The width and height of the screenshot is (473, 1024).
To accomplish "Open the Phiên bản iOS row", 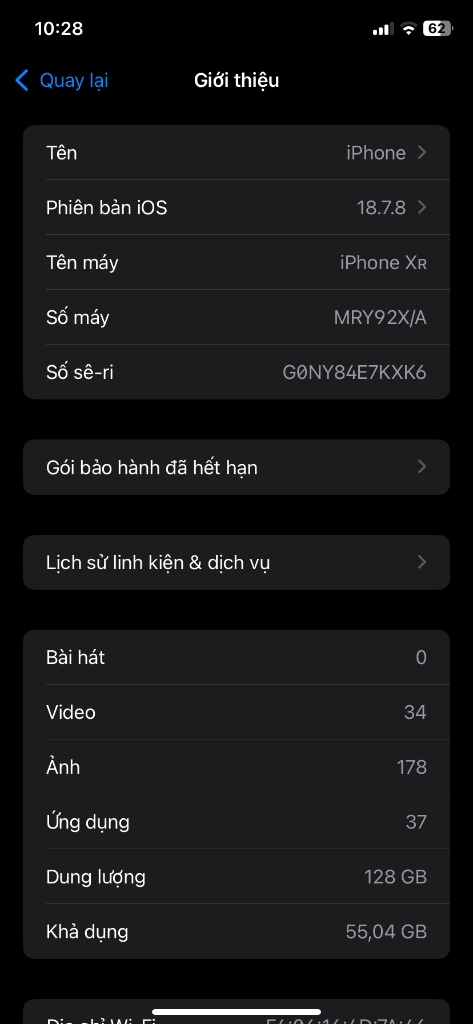I will pyautogui.click(x=236, y=208).
